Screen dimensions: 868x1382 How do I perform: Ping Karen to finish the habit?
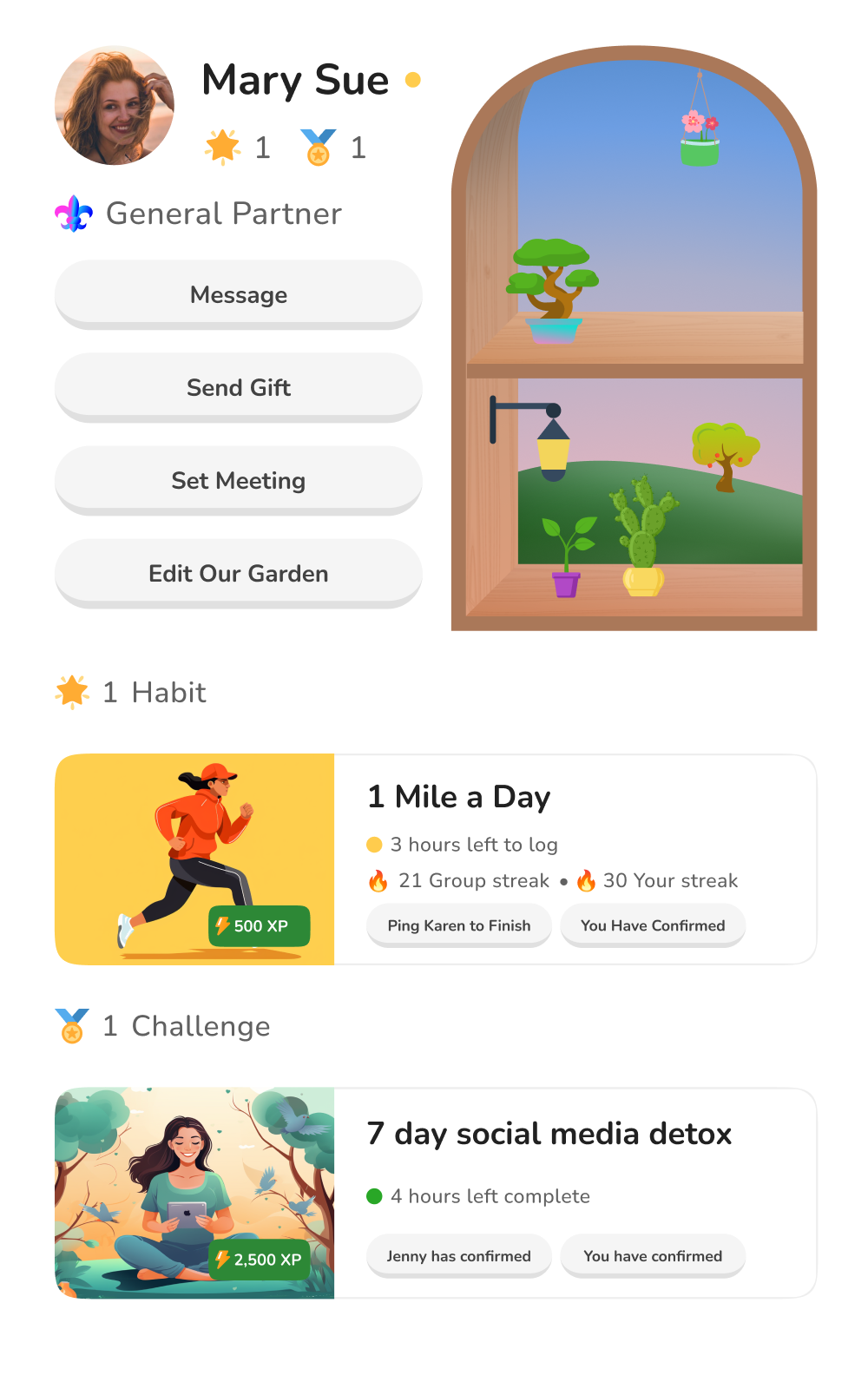[458, 925]
